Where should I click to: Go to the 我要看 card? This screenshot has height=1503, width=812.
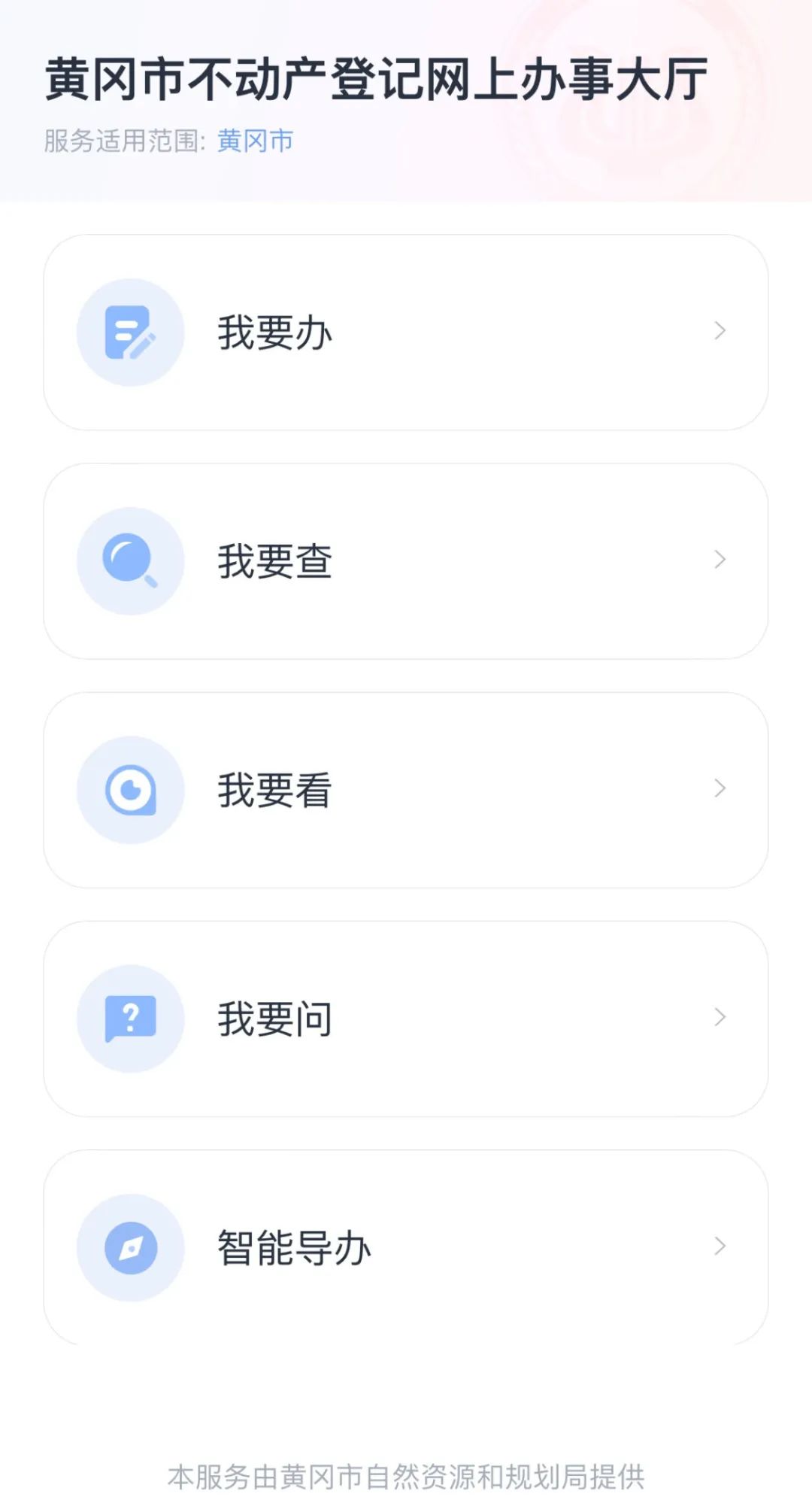406,790
